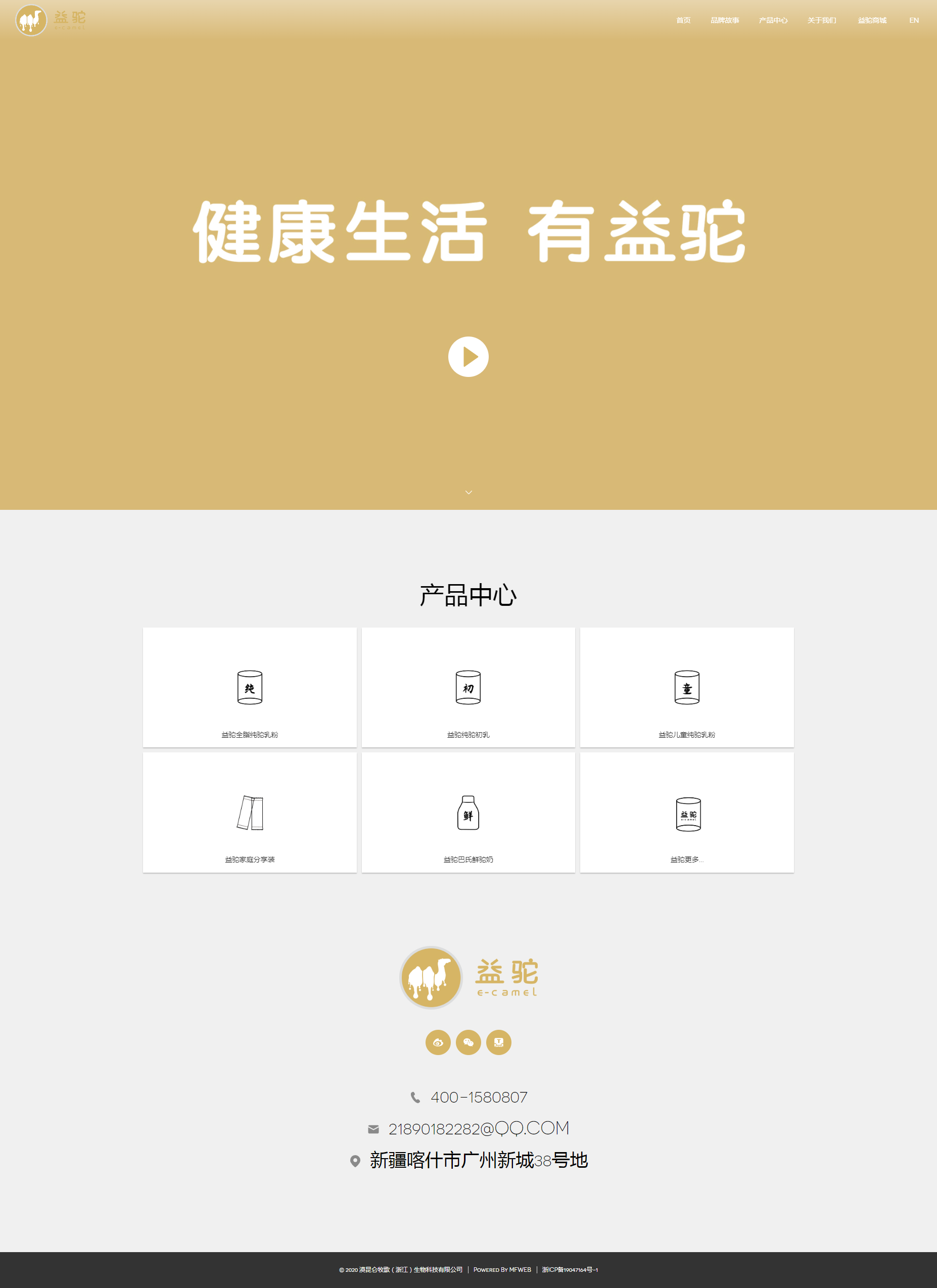The image size is (937, 1288).
Task: Visit the 关于我们 page
Action: click(821, 20)
